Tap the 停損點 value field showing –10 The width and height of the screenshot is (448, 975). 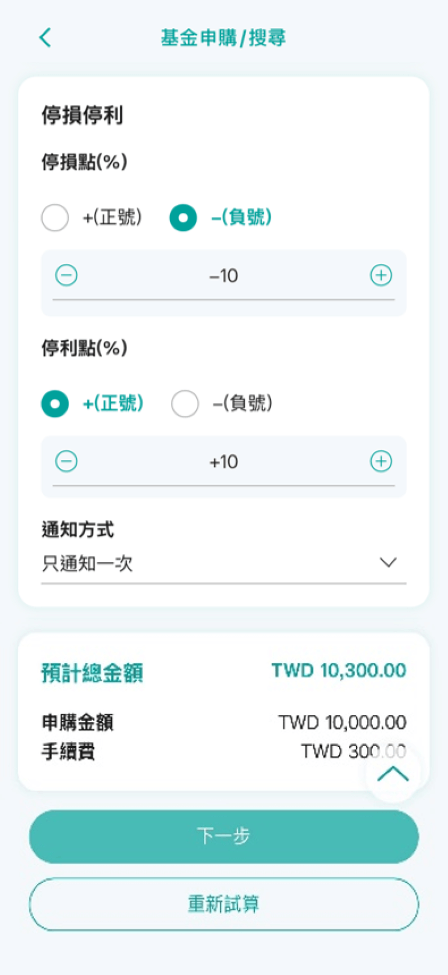pos(224,275)
